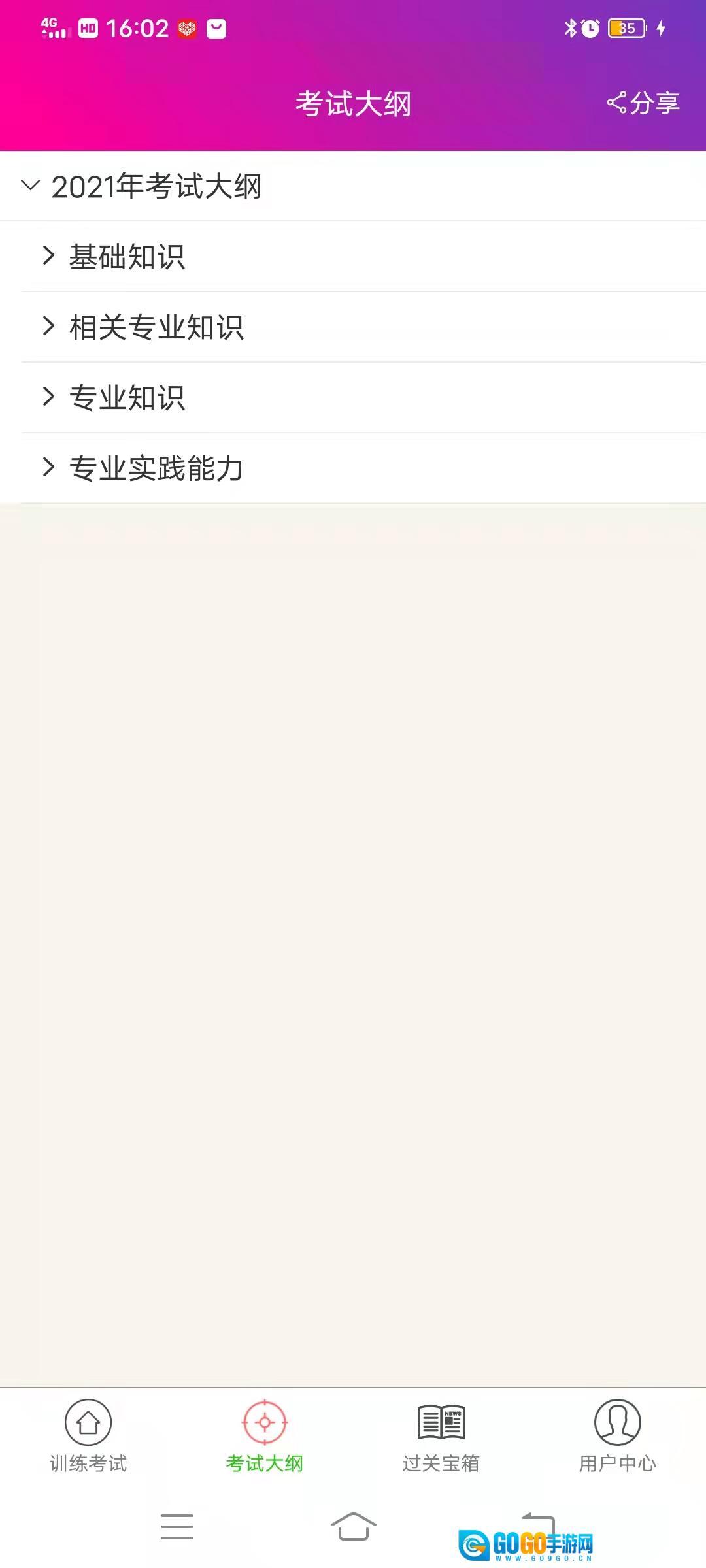Image resolution: width=706 pixels, height=1568 pixels.
Task: Go to the phone's home screen
Action: pyautogui.click(x=353, y=1527)
